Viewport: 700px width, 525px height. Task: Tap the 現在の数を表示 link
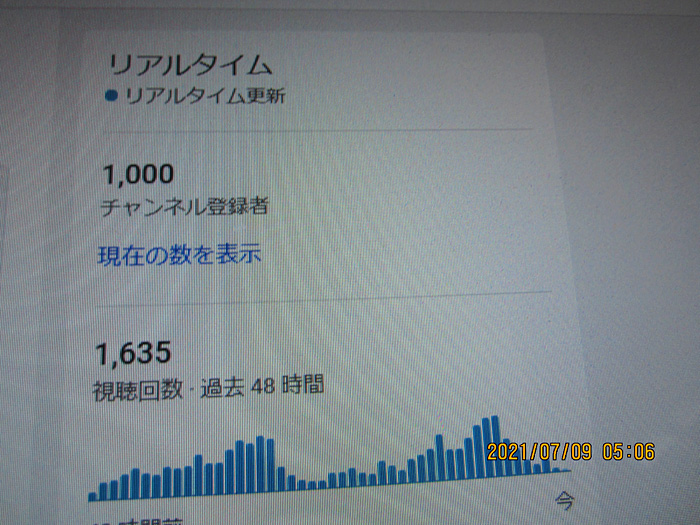click(180, 254)
